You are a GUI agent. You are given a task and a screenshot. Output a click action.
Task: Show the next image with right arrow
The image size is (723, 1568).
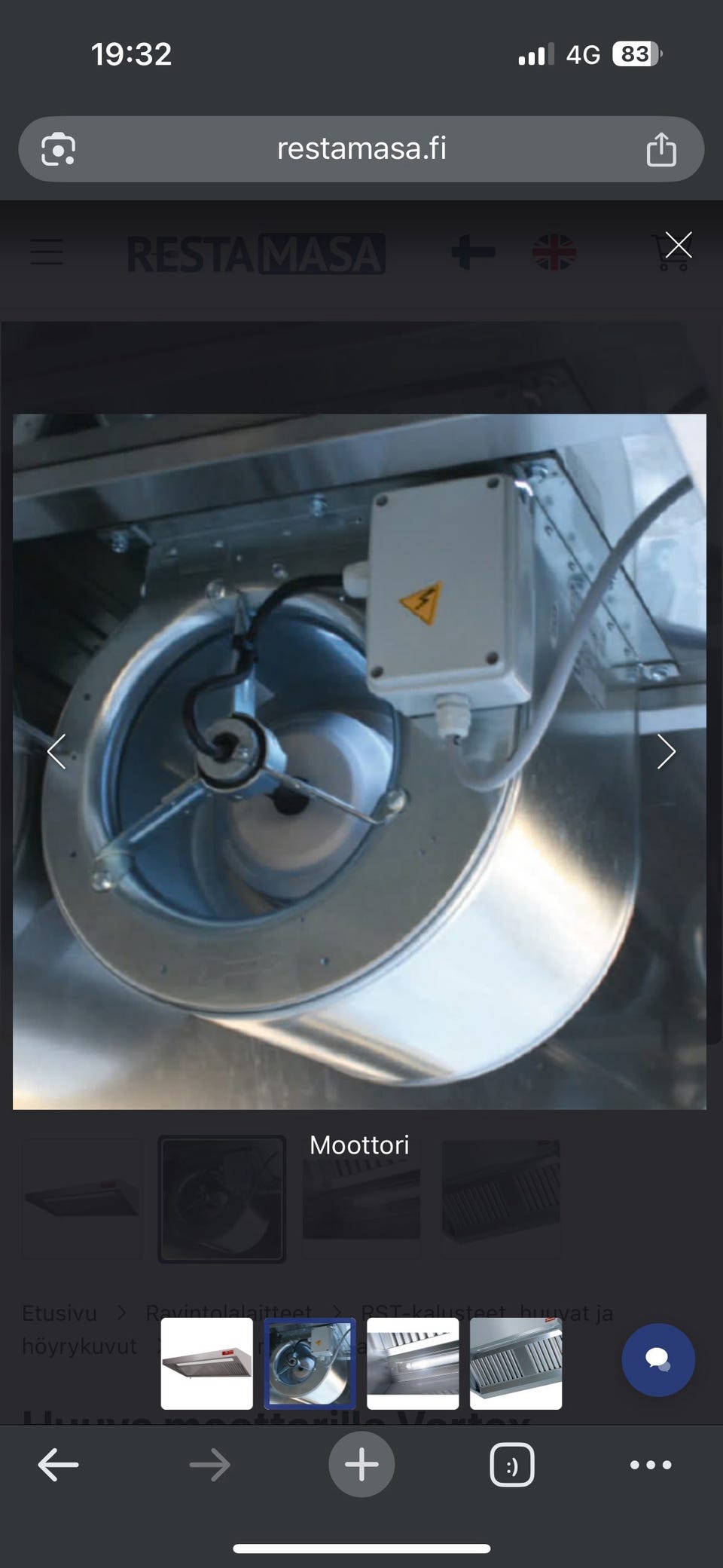(666, 751)
